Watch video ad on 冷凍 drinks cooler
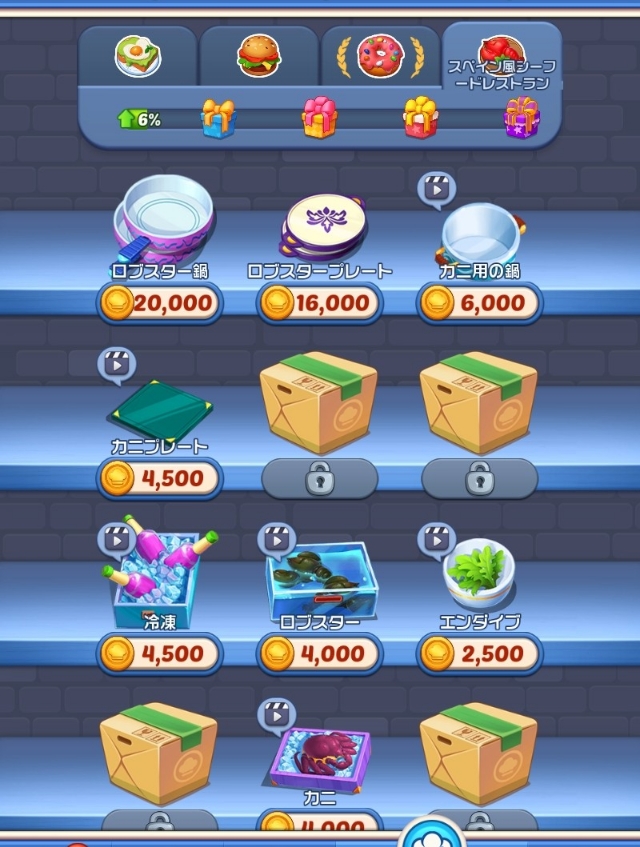Screen dimensions: 640x847 [x=117, y=540]
